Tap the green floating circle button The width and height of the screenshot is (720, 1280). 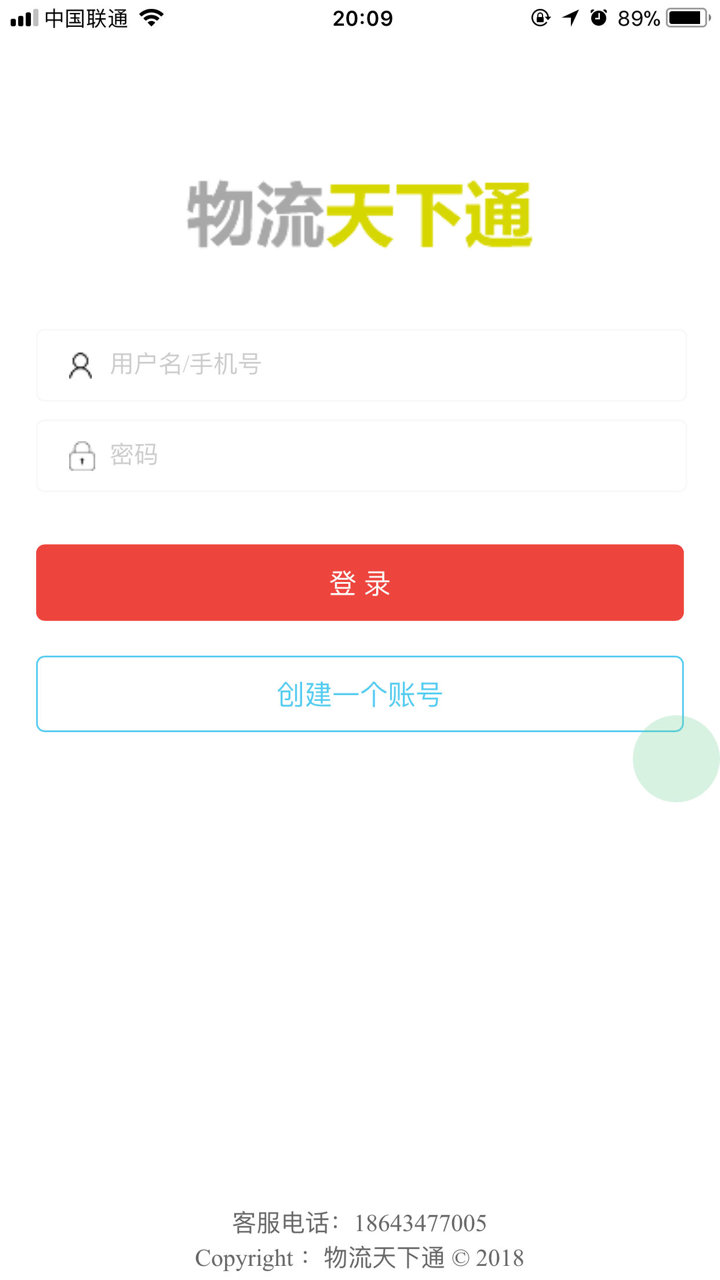point(676,759)
